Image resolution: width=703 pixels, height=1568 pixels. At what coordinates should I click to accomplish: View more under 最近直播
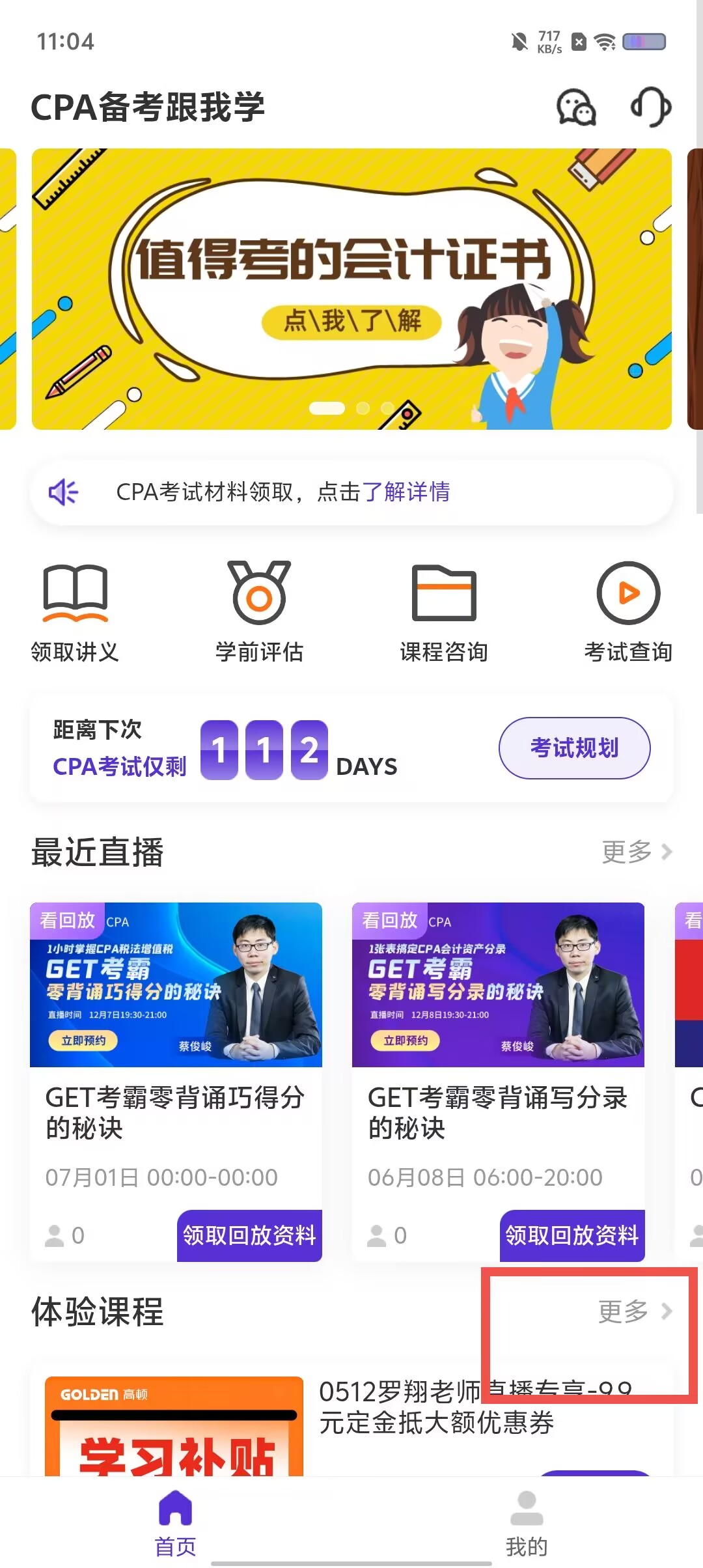point(637,852)
